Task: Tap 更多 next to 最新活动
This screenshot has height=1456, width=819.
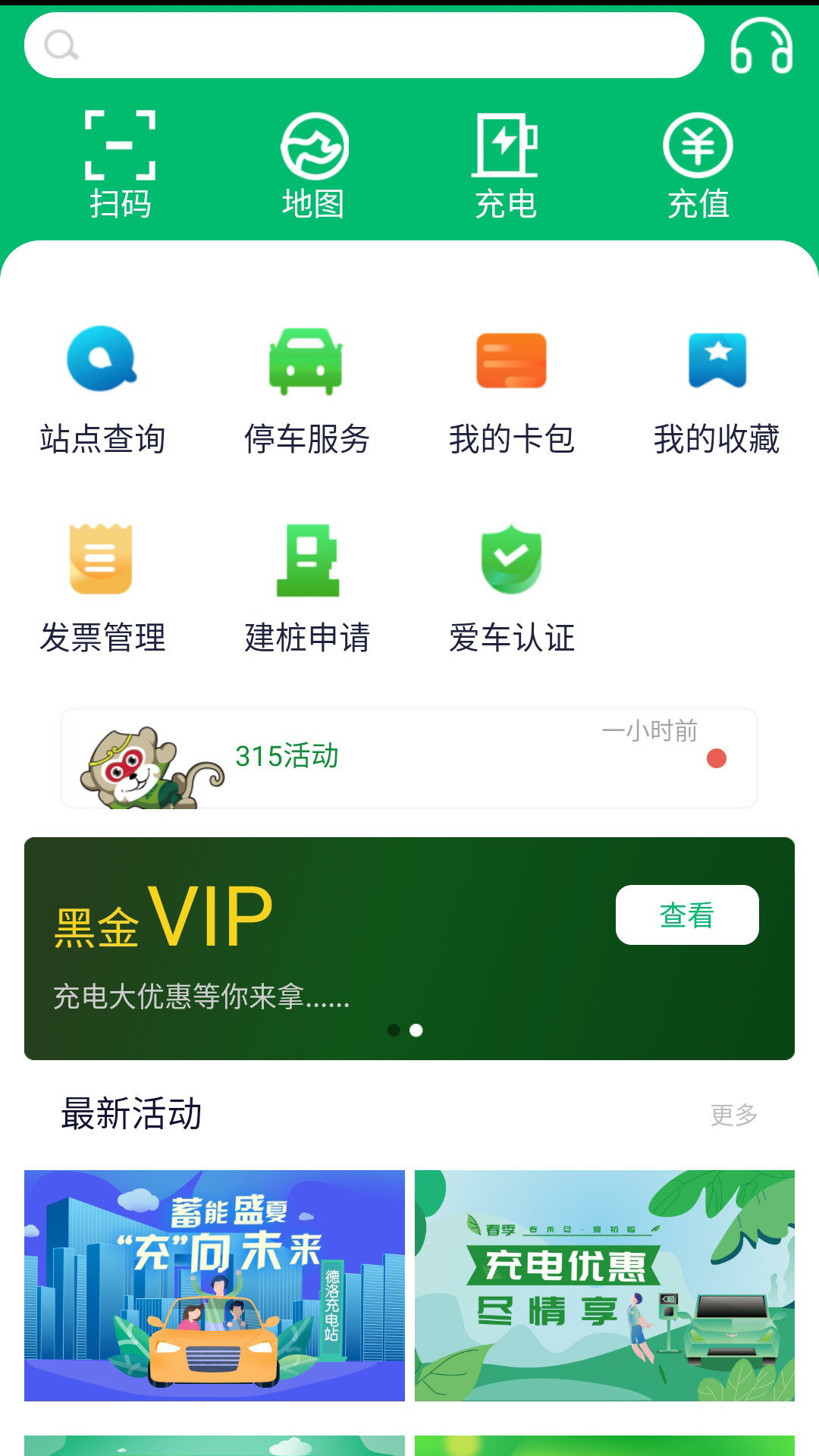Action: pyautogui.click(x=734, y=1115)
